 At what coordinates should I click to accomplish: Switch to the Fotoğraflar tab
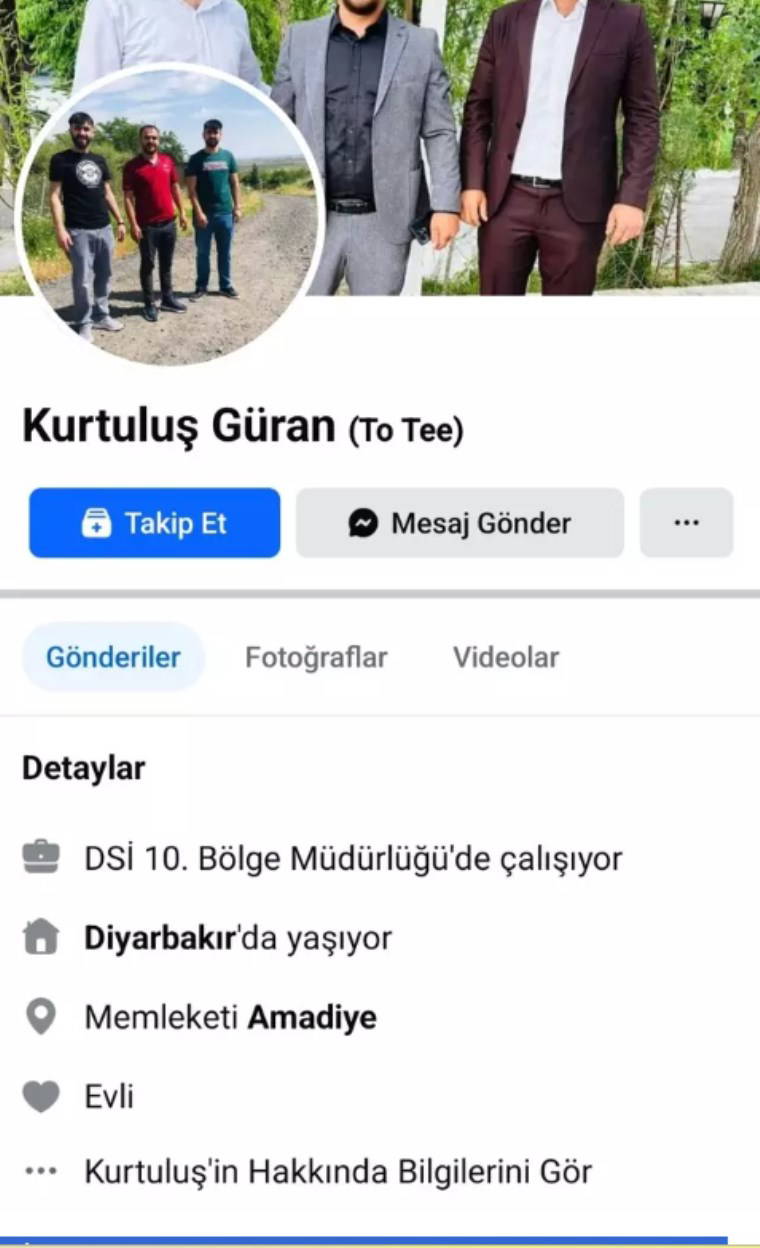click(316, 657)
